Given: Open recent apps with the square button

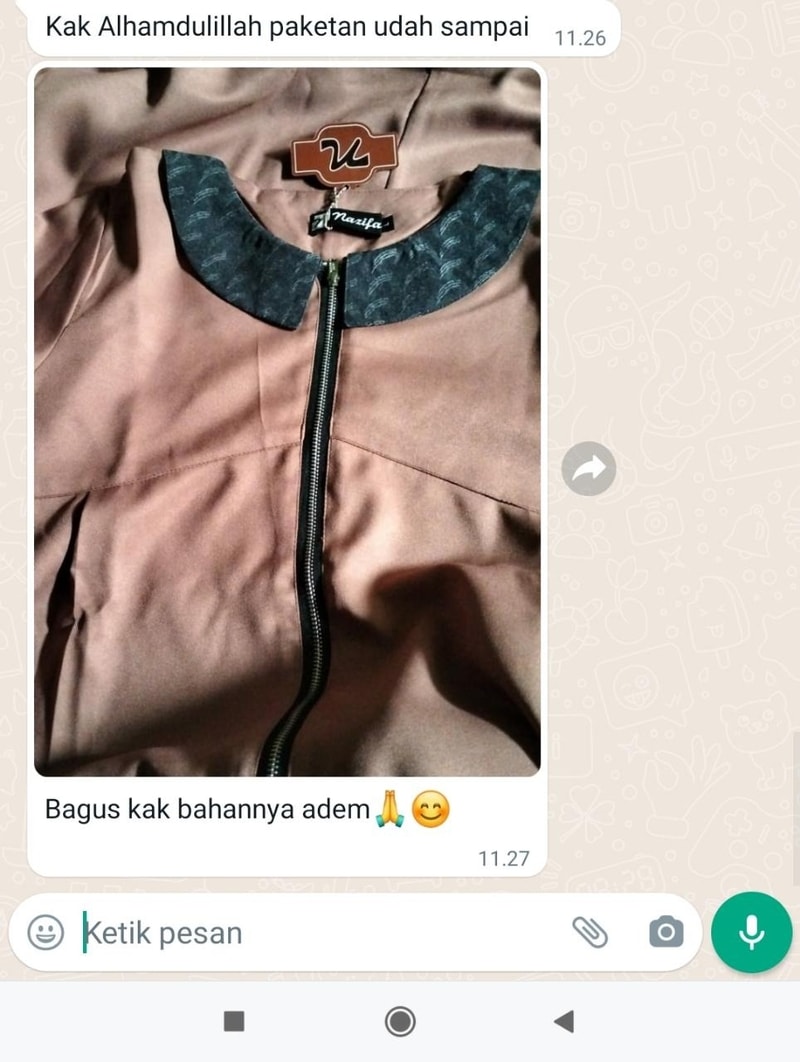Looking at the screenshot, I should coord(234,1020).
